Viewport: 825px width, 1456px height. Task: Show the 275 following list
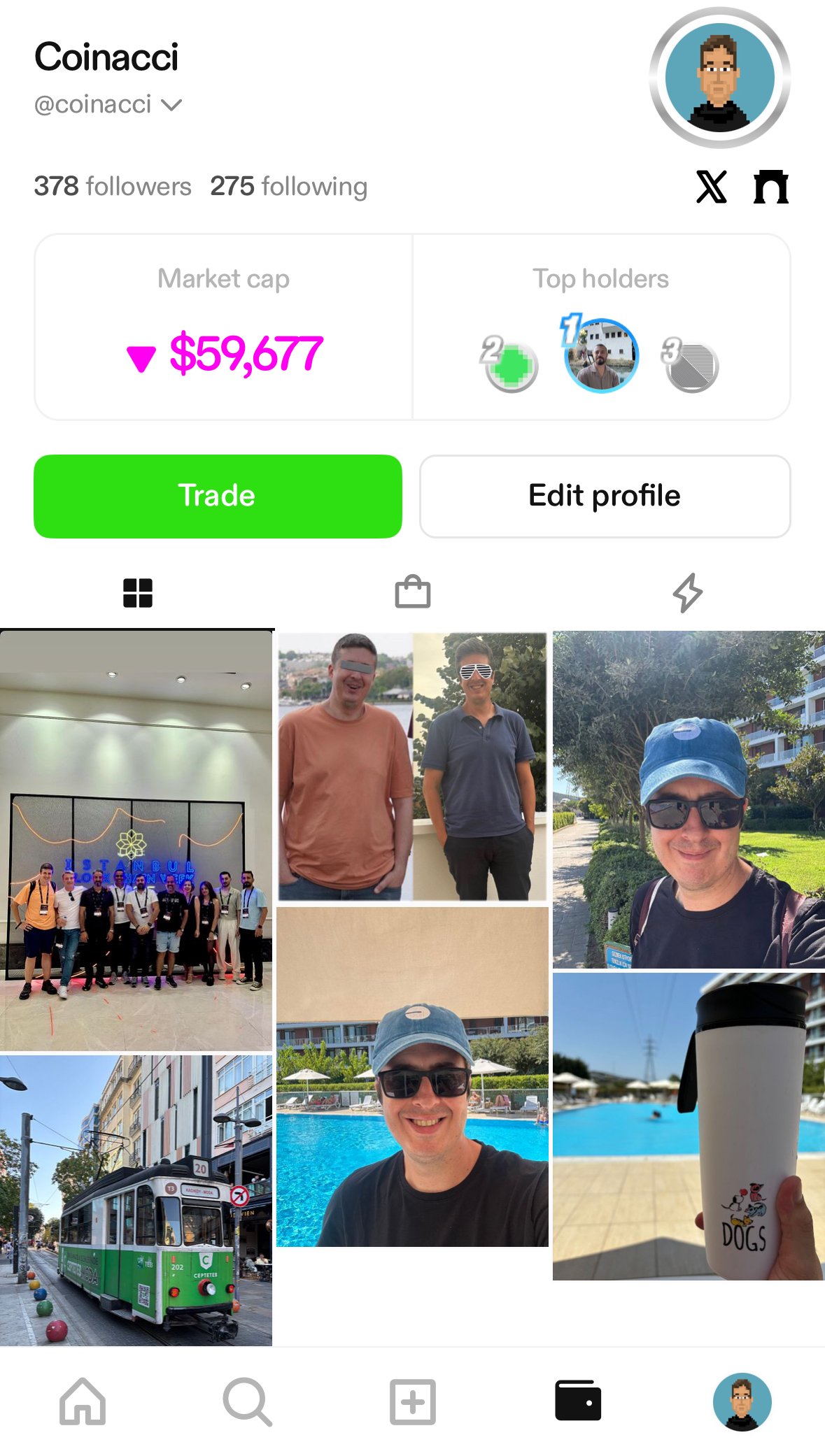coord(288,187)
